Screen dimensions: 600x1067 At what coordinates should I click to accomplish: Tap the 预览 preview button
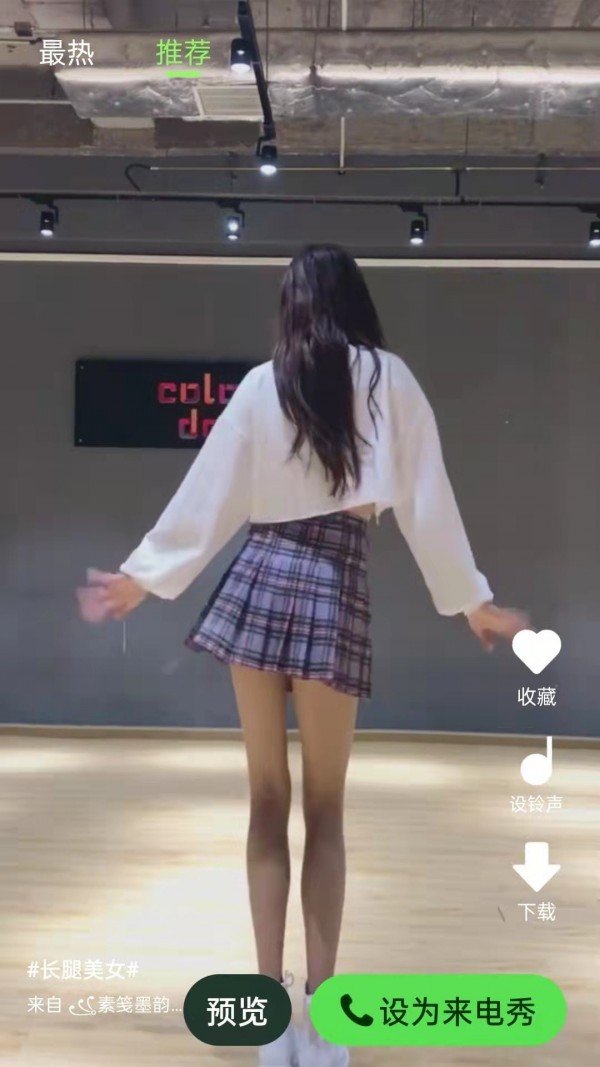coord(237,1011)
